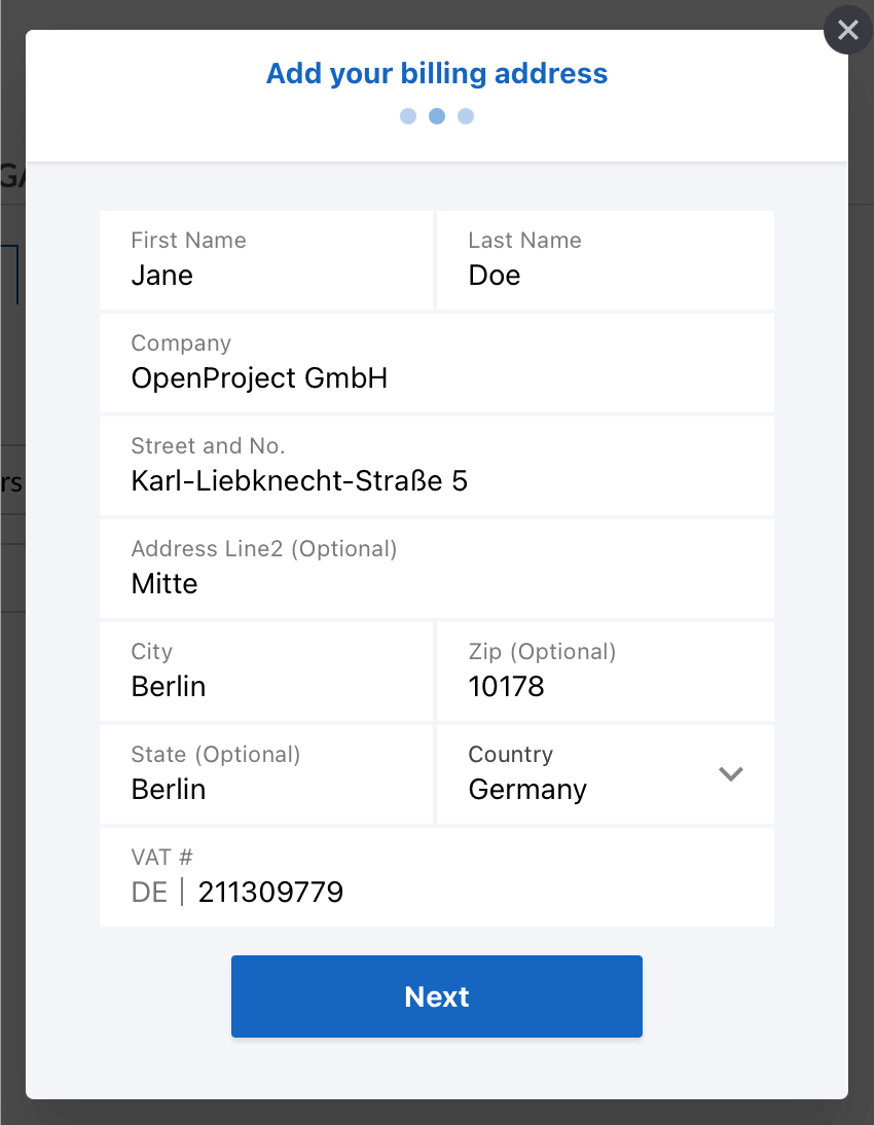Tap the Company field
This screenshot has width=874, height=1125.
point(436,365)
